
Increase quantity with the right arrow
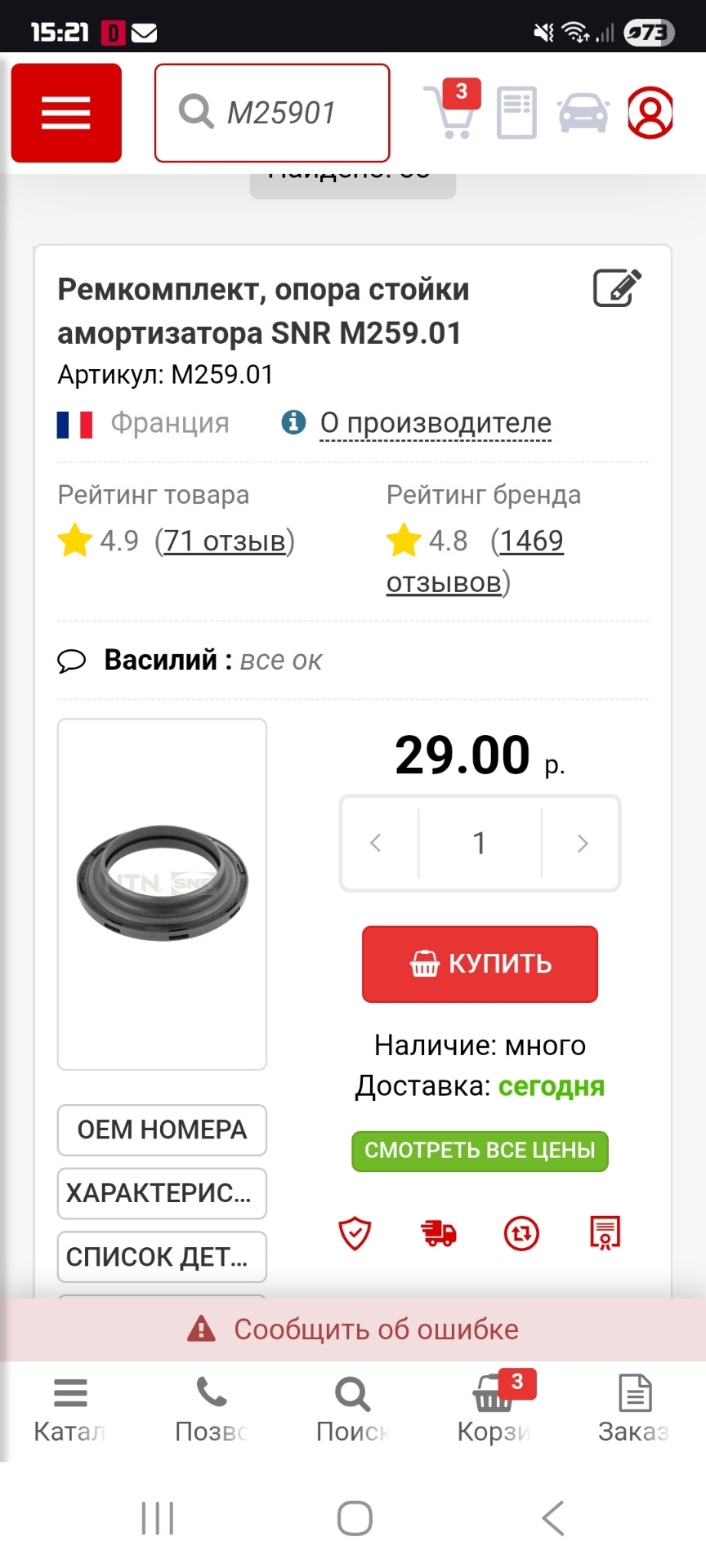[581, 843]
